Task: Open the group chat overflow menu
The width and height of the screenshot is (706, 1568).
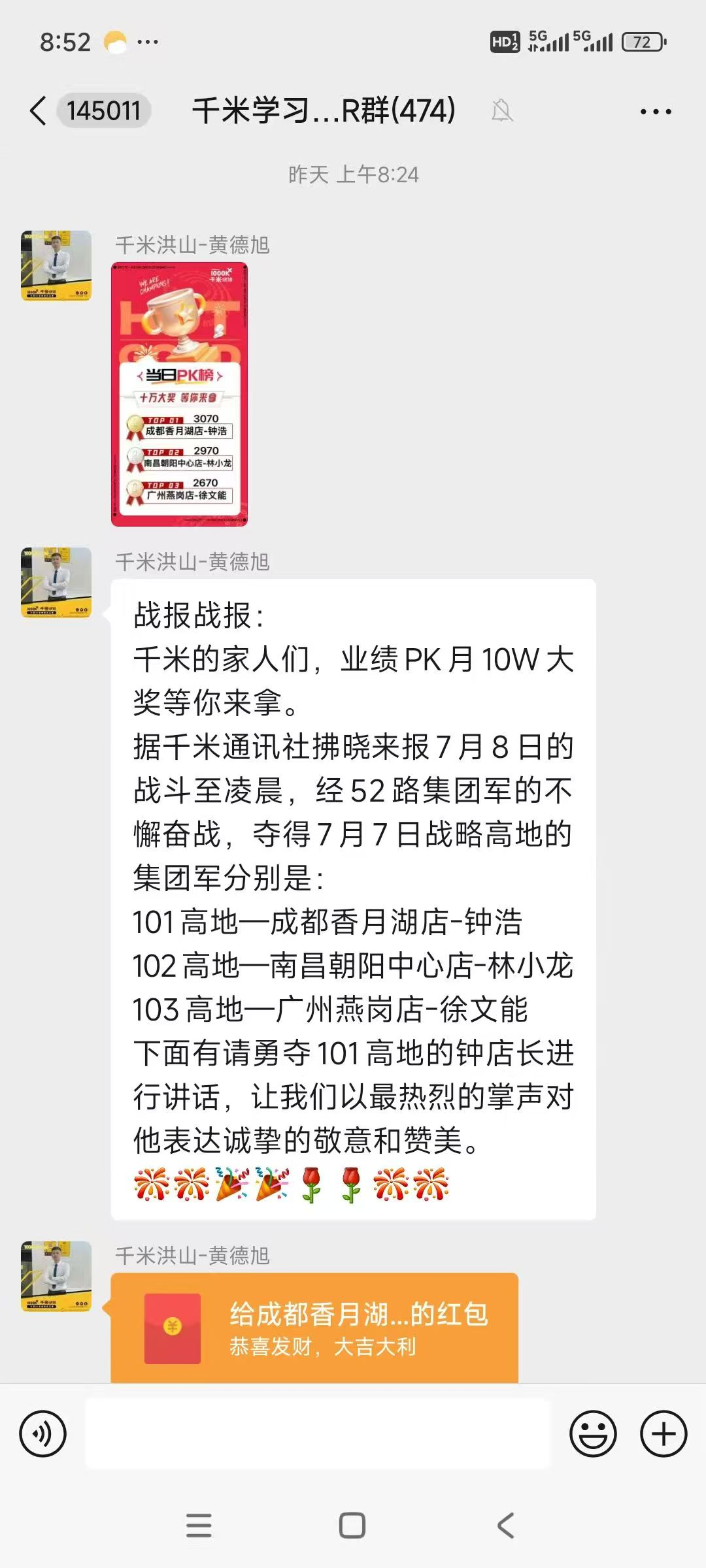Action: [x=655, y=112]
